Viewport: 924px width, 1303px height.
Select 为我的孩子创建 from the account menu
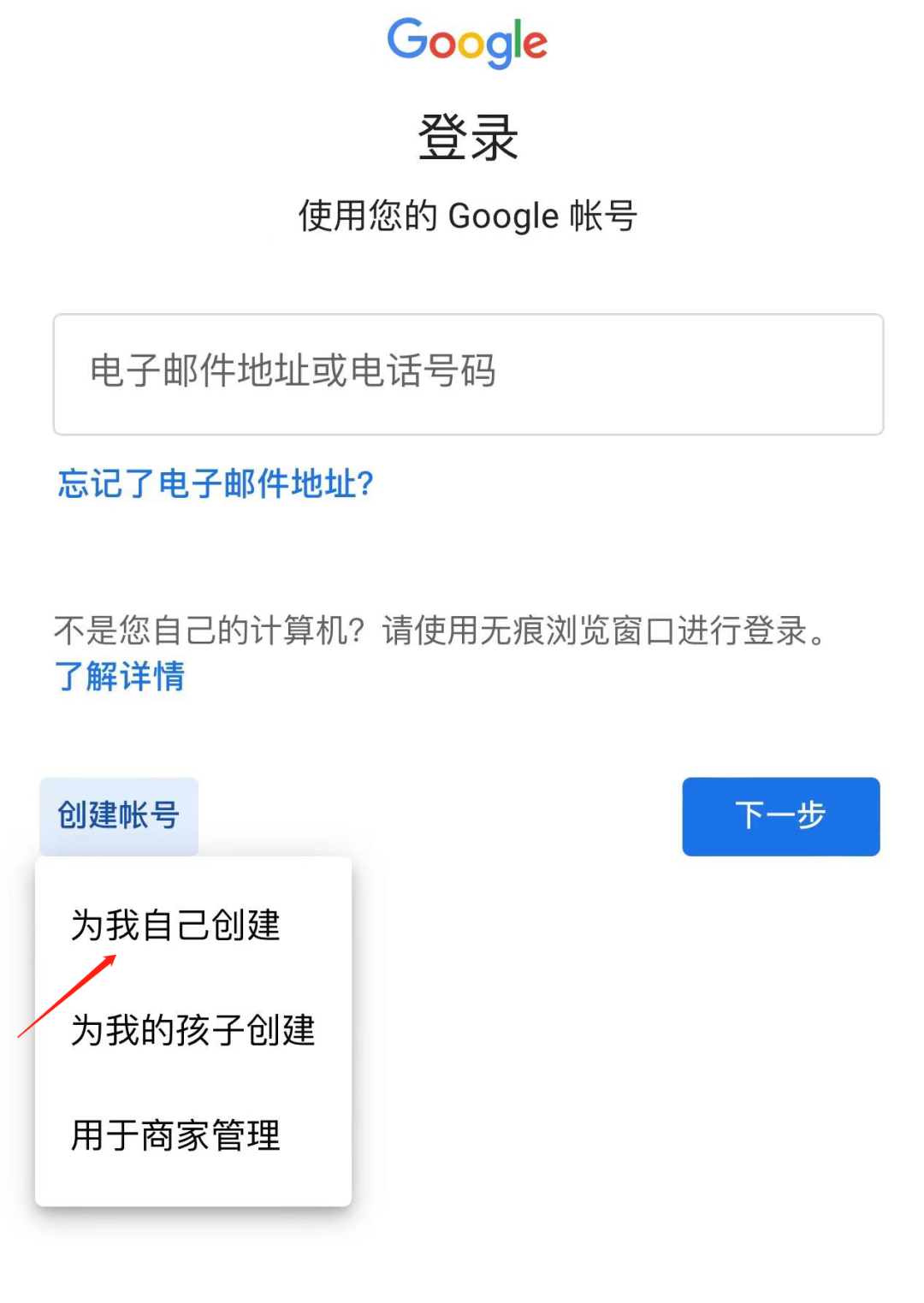(192, 1031)
